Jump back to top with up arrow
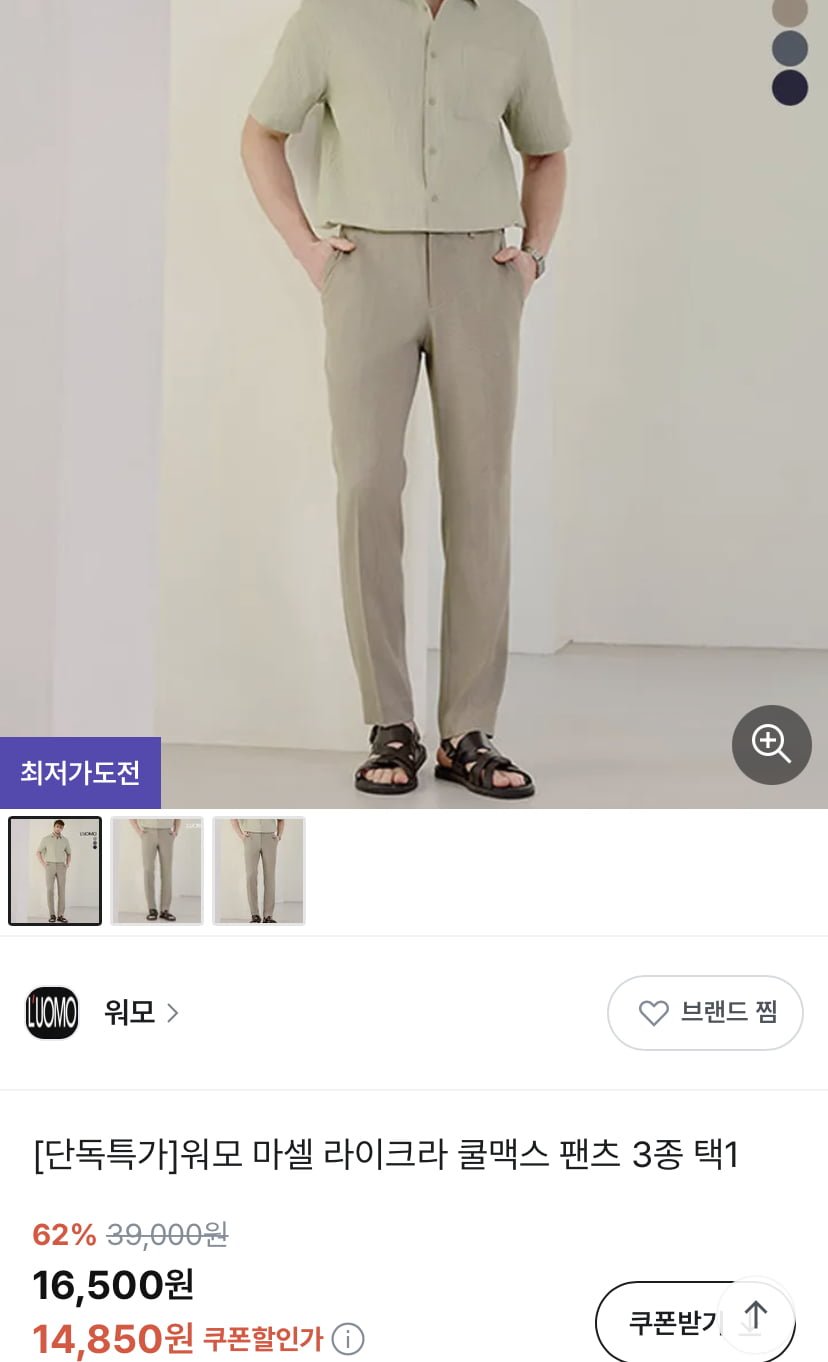Viewport: 828px width, 1362px height. coord(756,1315)
